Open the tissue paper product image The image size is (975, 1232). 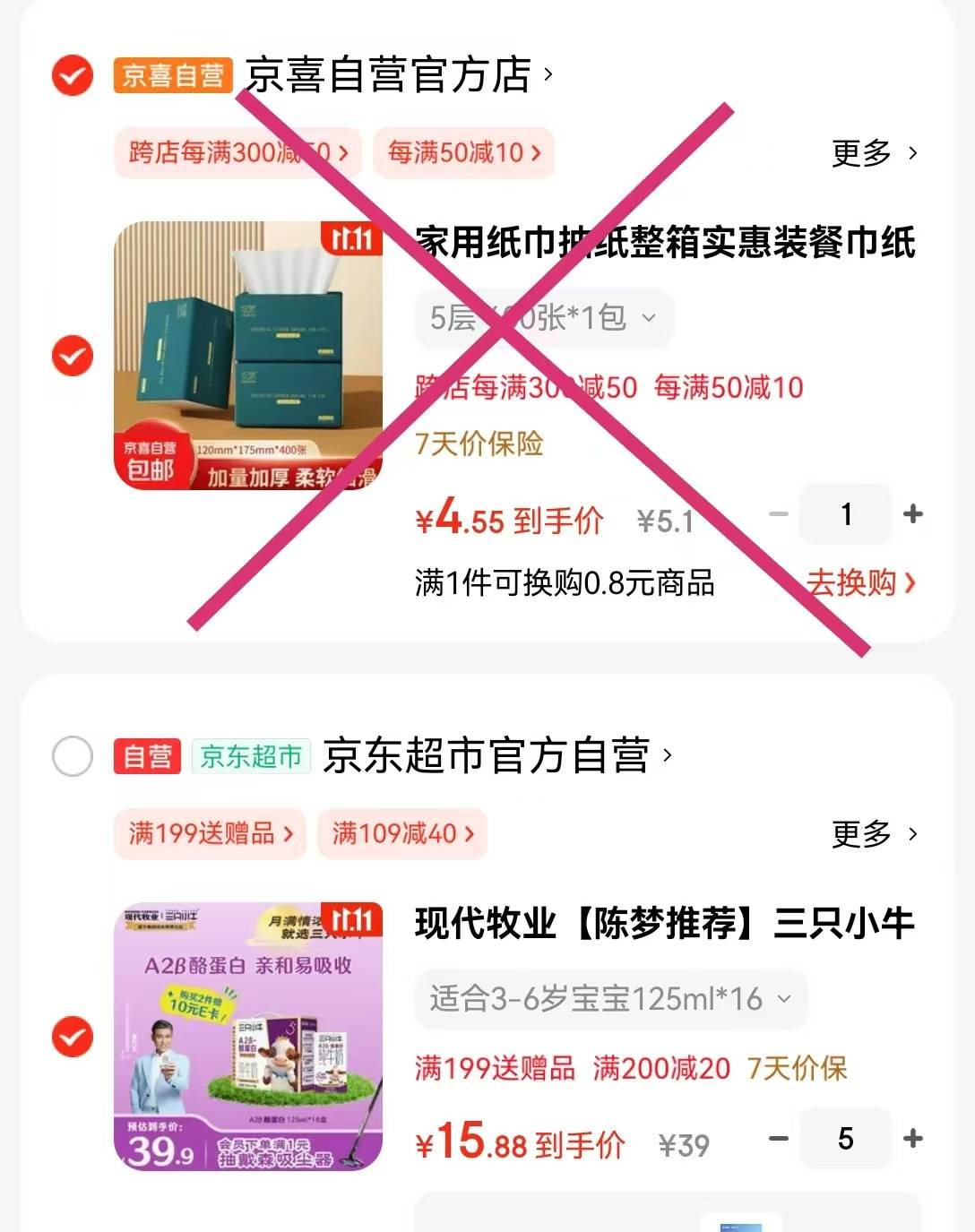click(248, 356)
